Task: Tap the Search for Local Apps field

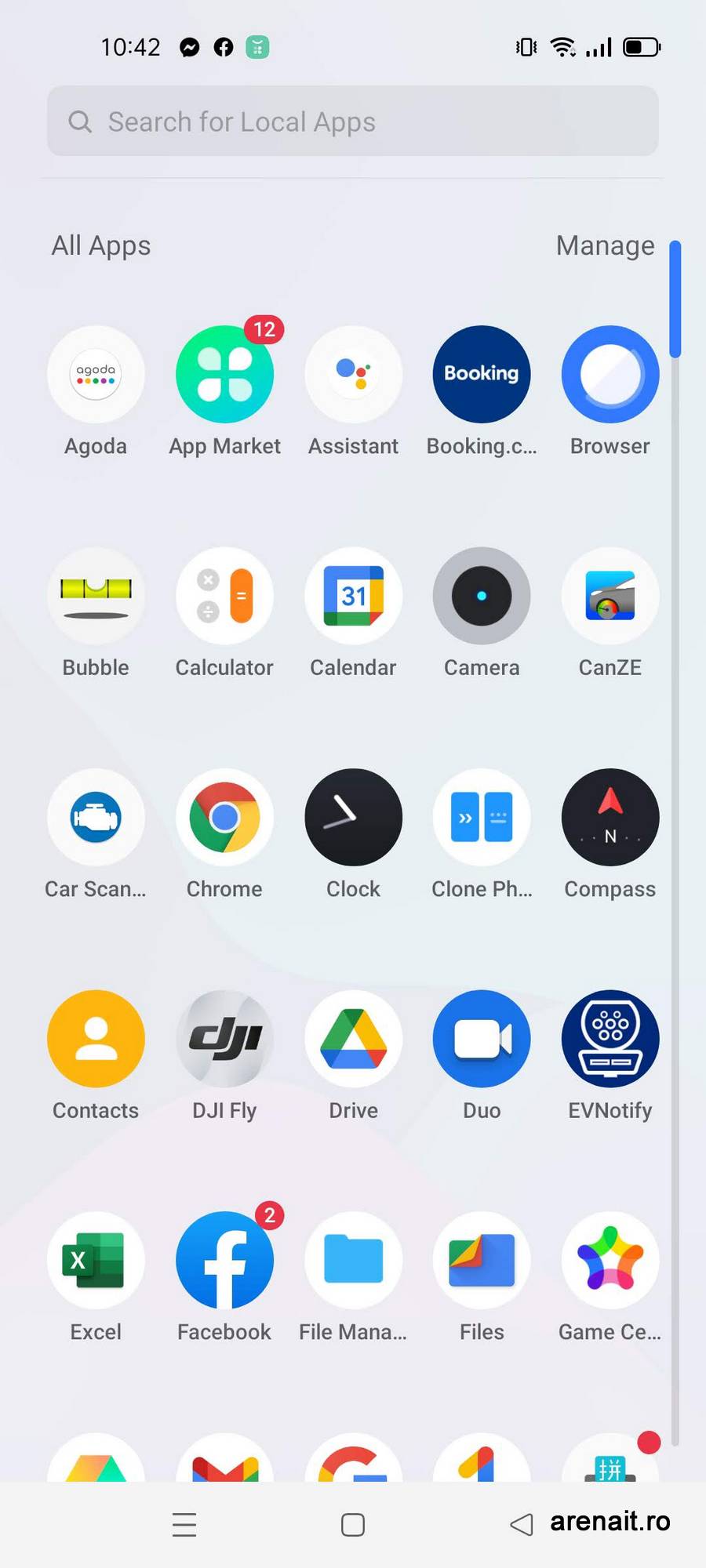Action: click(352, 122)
